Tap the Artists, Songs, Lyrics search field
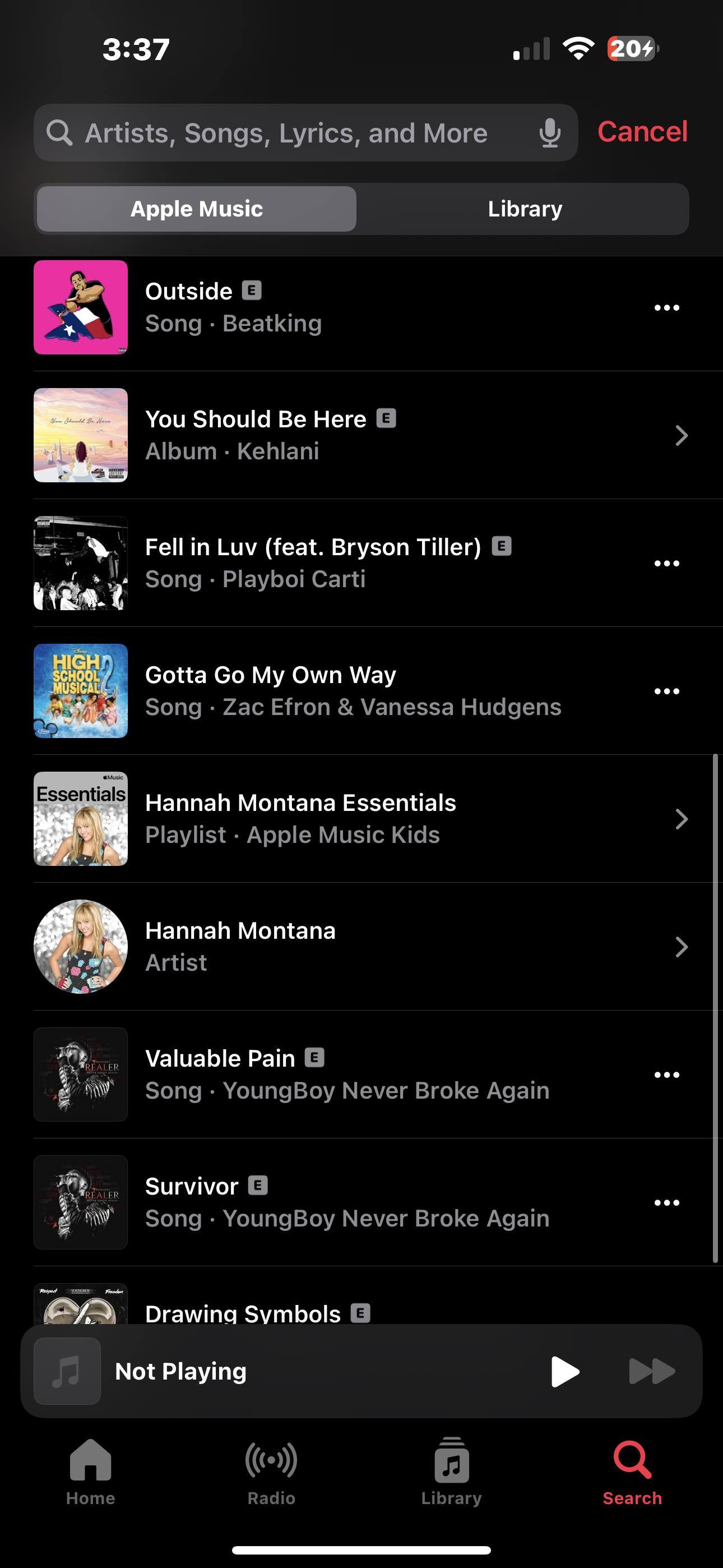This screenshot has height=1568, width=723. 286,133
